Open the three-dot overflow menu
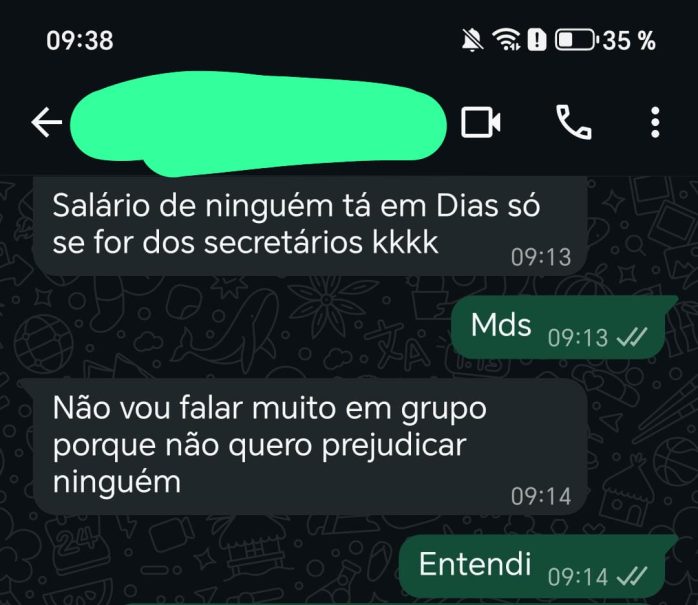Image resolution: width=698 pixels, height=605 pixels. (655, 123)
